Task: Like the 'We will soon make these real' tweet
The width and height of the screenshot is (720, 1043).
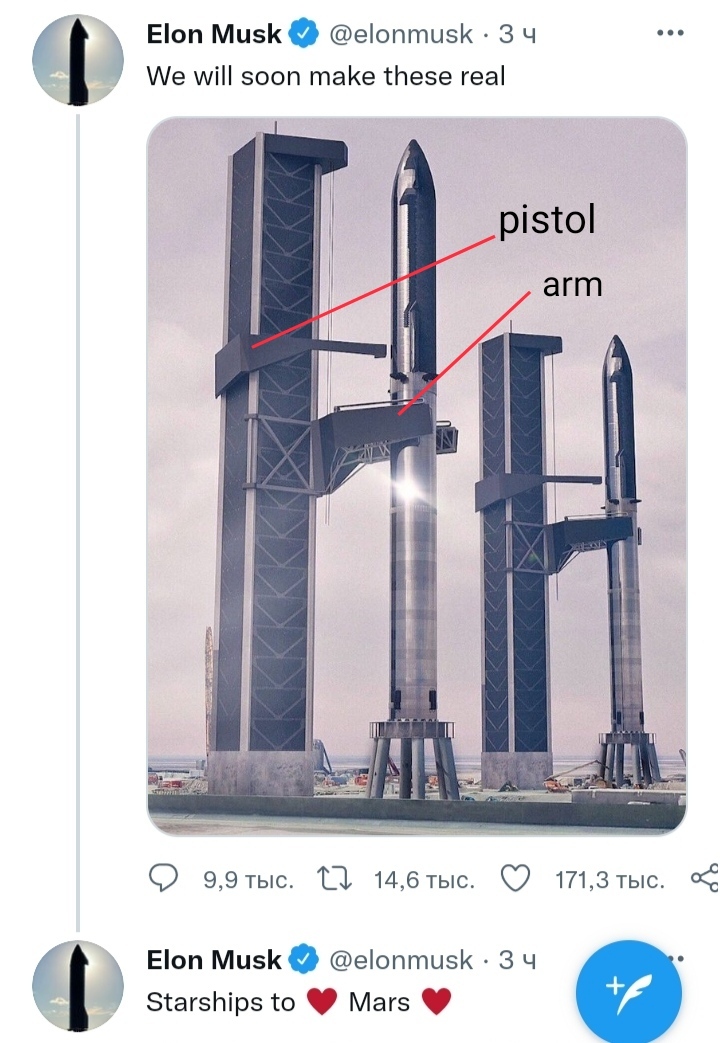Action: (x=514, y=879)
